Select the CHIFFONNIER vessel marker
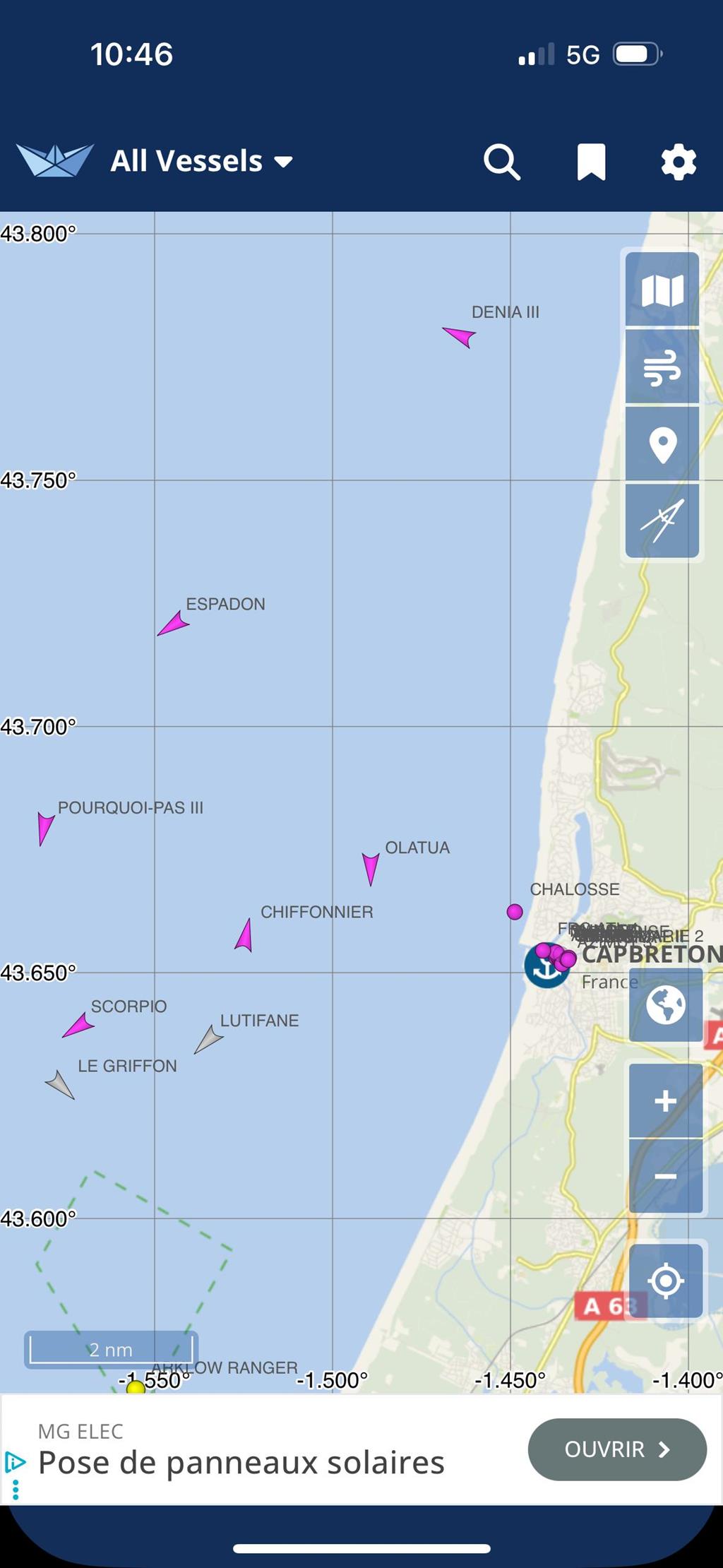 pyautogui.click(x=244, y=937)
